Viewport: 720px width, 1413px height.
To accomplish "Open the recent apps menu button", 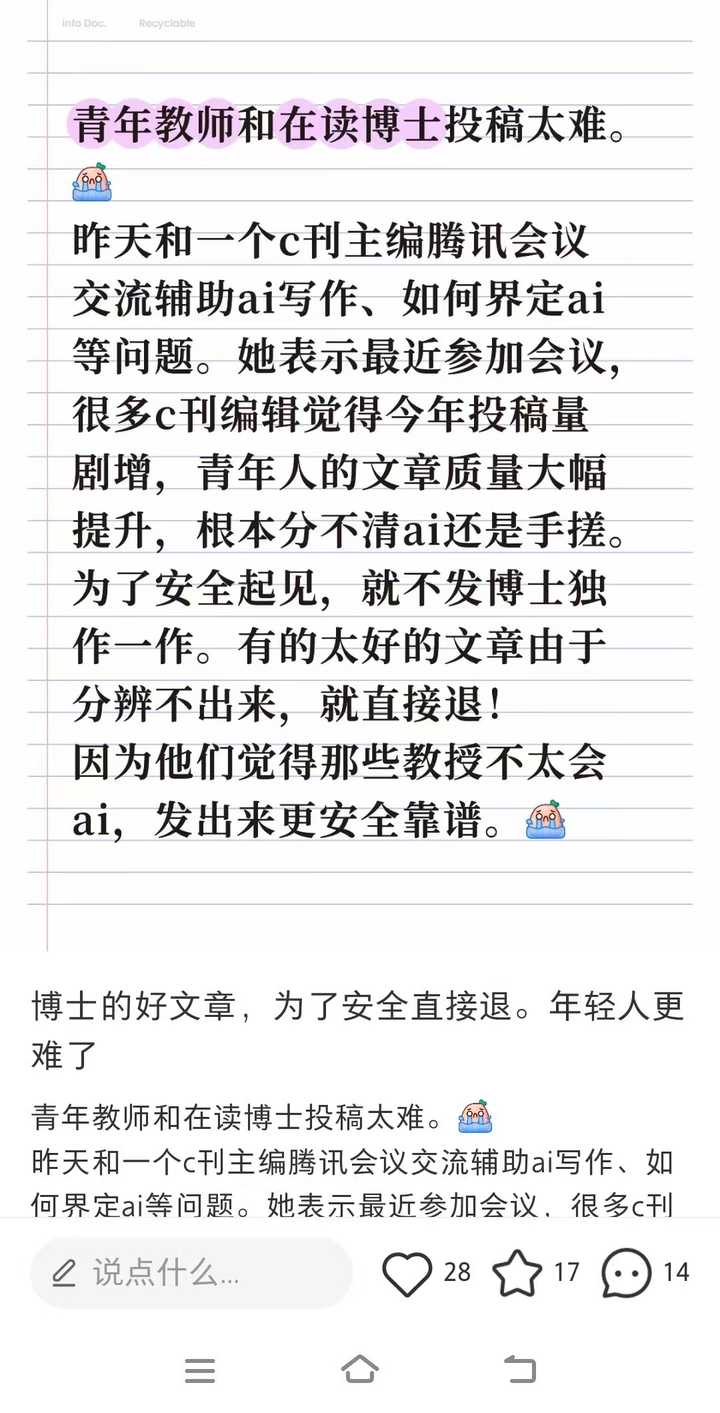I will (x=200, y=1370).
